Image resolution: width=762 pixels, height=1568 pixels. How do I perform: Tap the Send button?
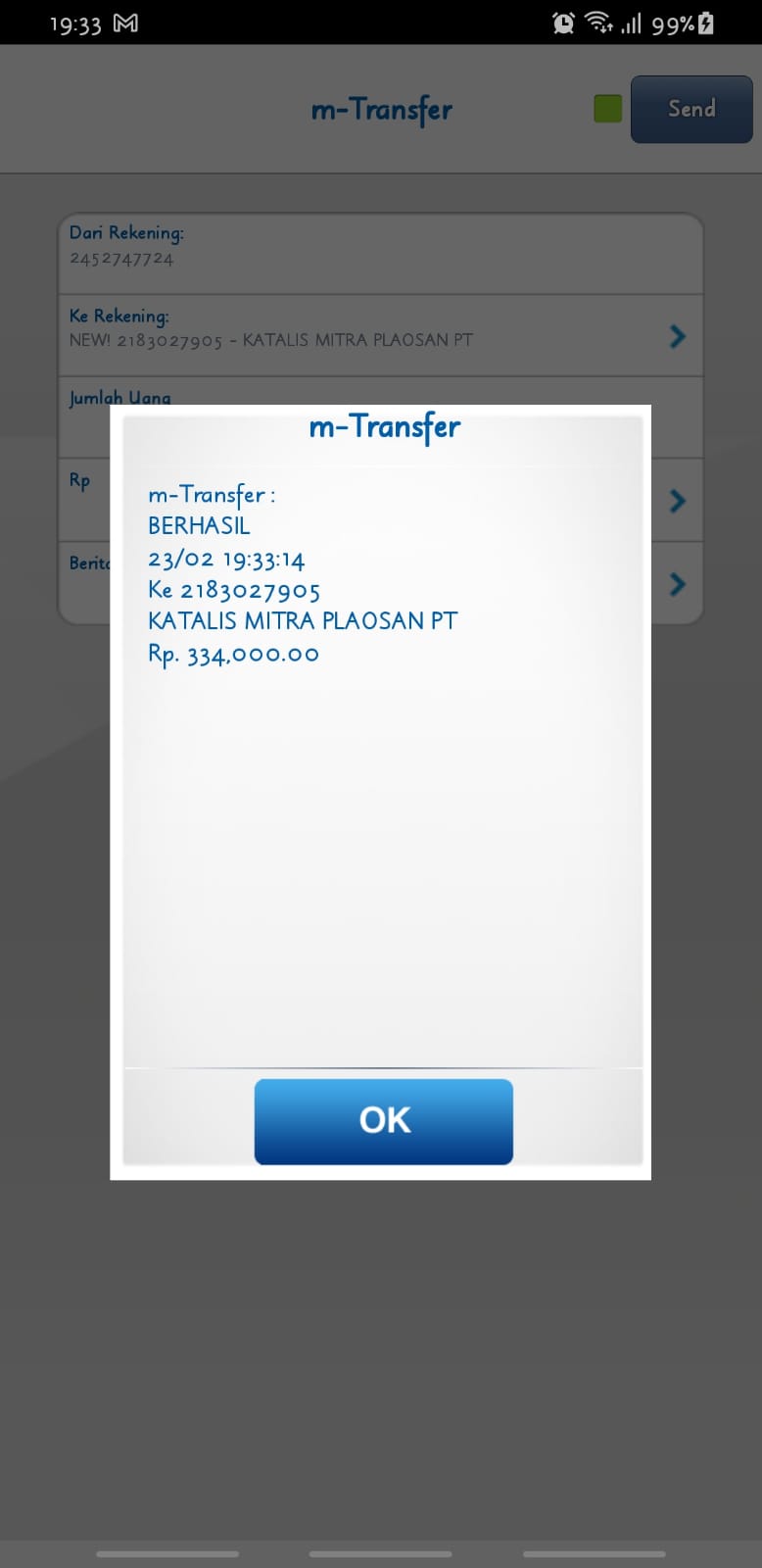tap(691, 109)
